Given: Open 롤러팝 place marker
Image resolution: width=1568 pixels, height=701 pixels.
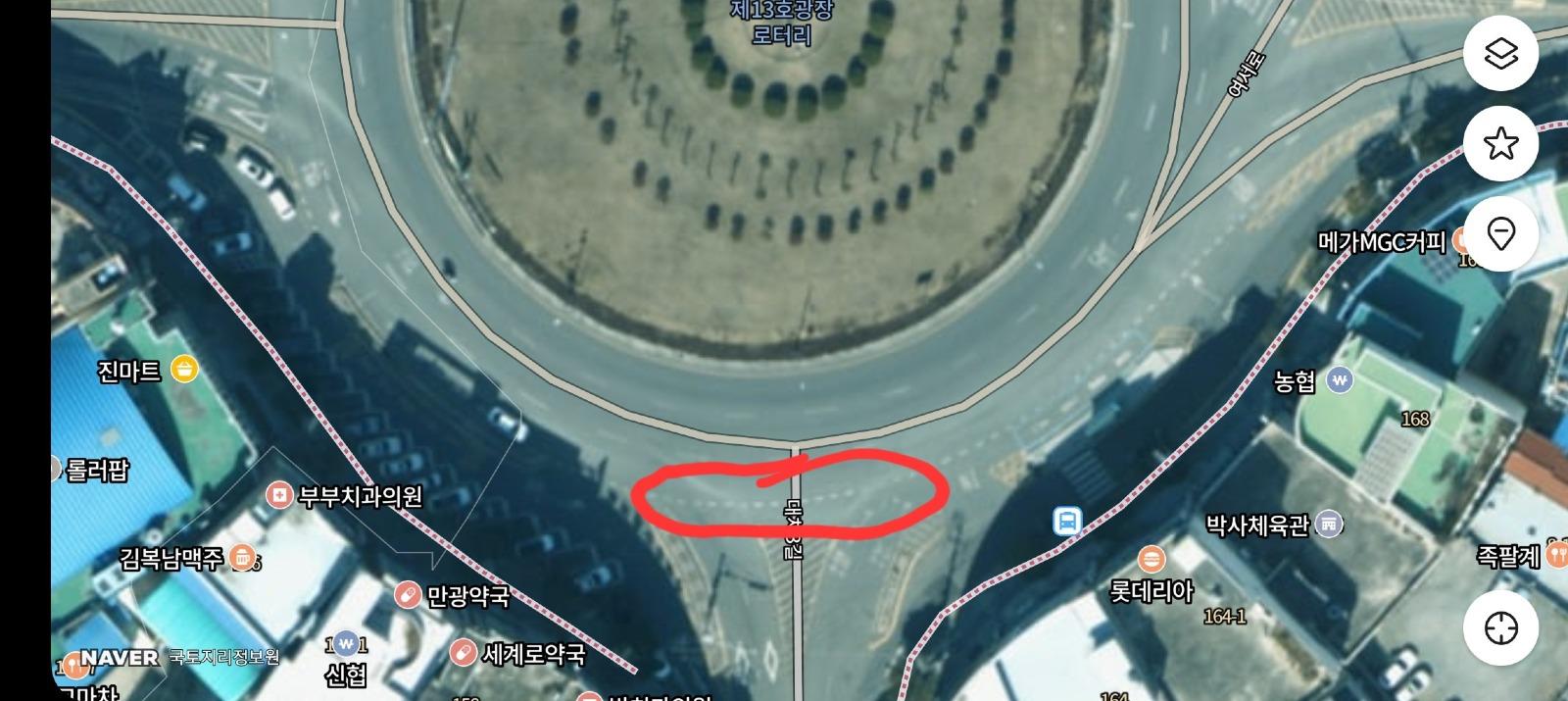Looking at the screenshot, I should (57, 470).
